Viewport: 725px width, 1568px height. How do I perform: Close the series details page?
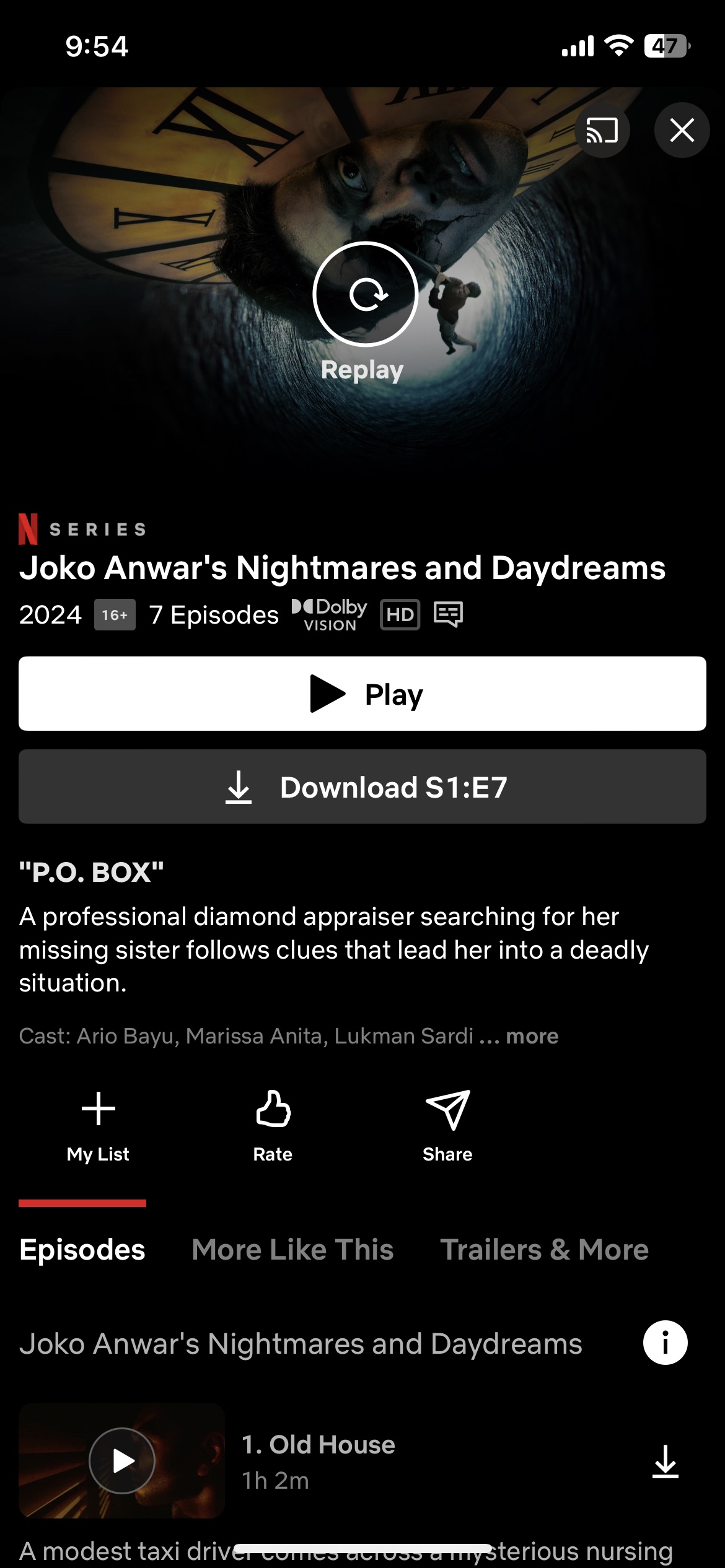point(682,130)
